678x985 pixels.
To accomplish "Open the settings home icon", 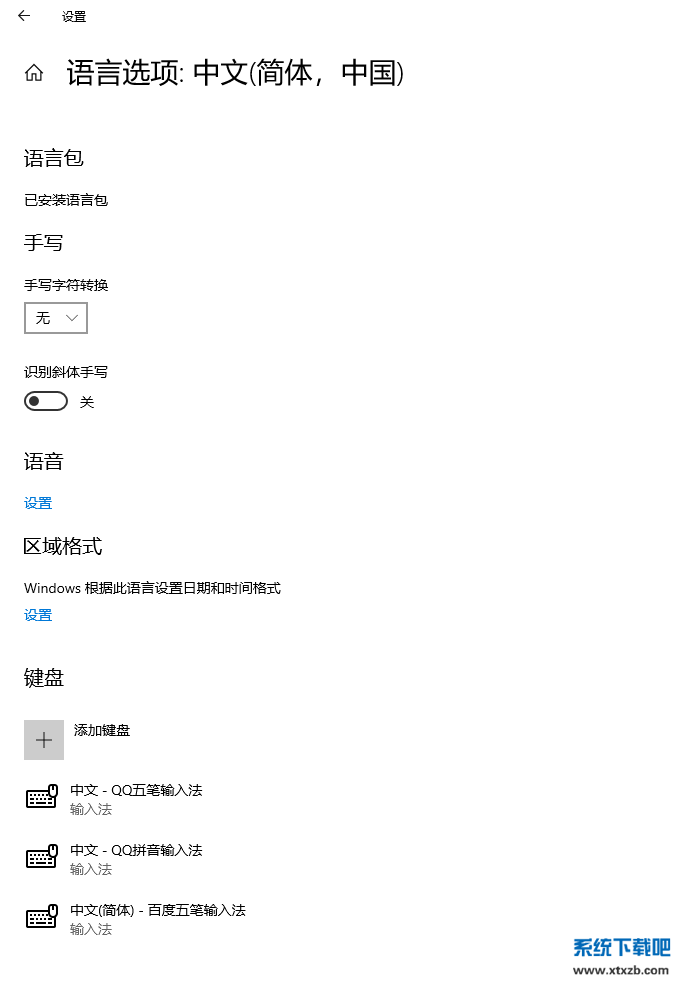I will point(34,73).
